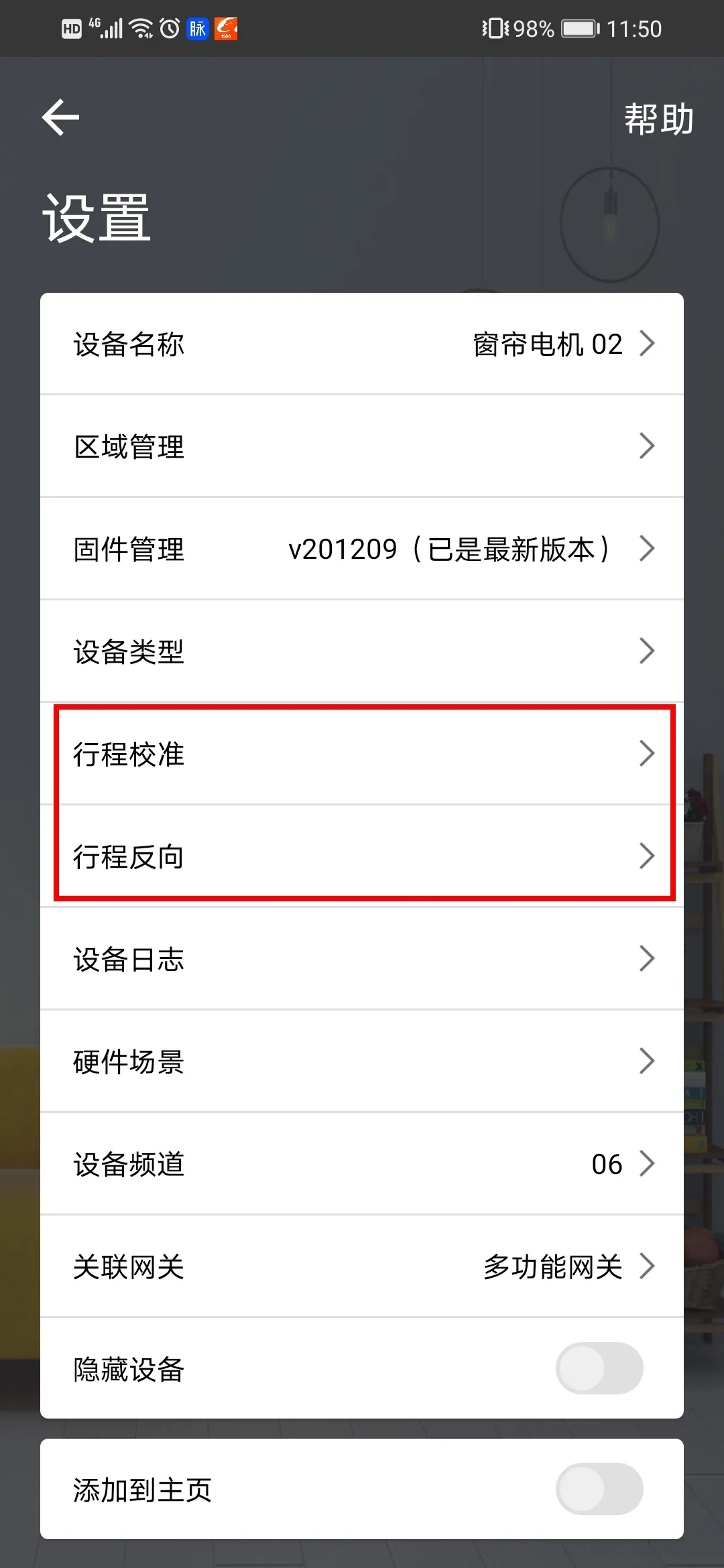This screenshot has width=724, height=1568.
Task: Open 关联网关 多功能网关 row
Action: coord(362,1266)
